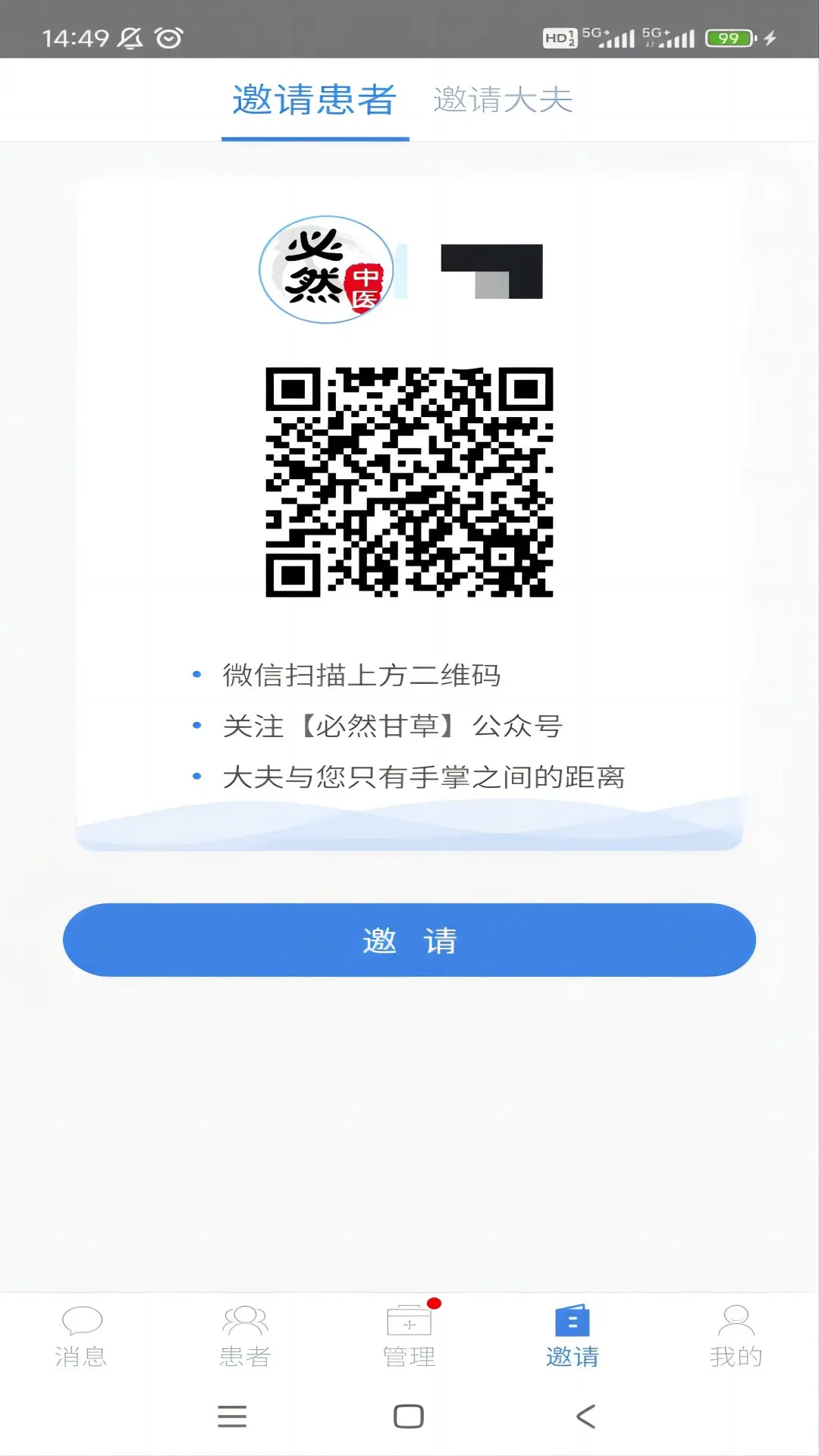Open recent apps from the navigation bar
The image size is (819, 1456).
[x=232, y=1416]
